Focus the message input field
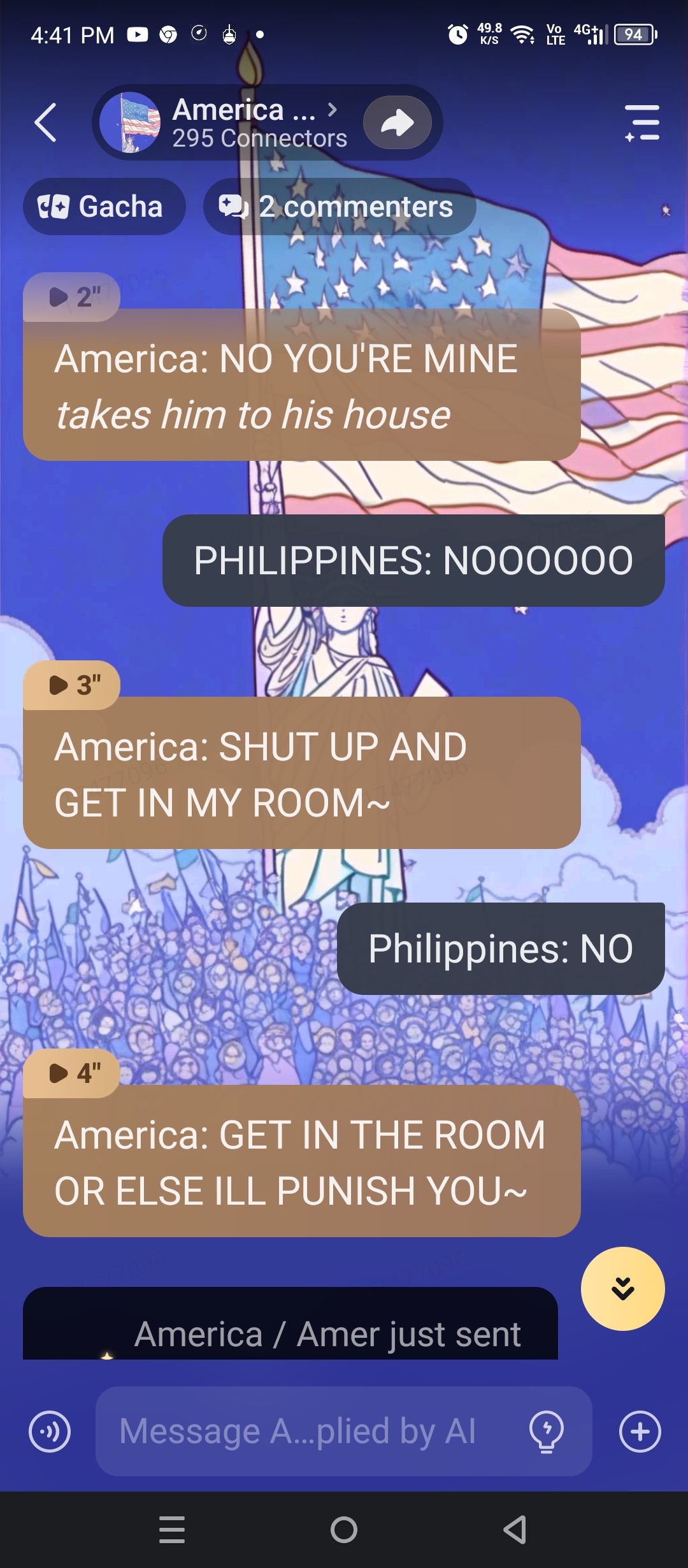 coord(306,1432)
